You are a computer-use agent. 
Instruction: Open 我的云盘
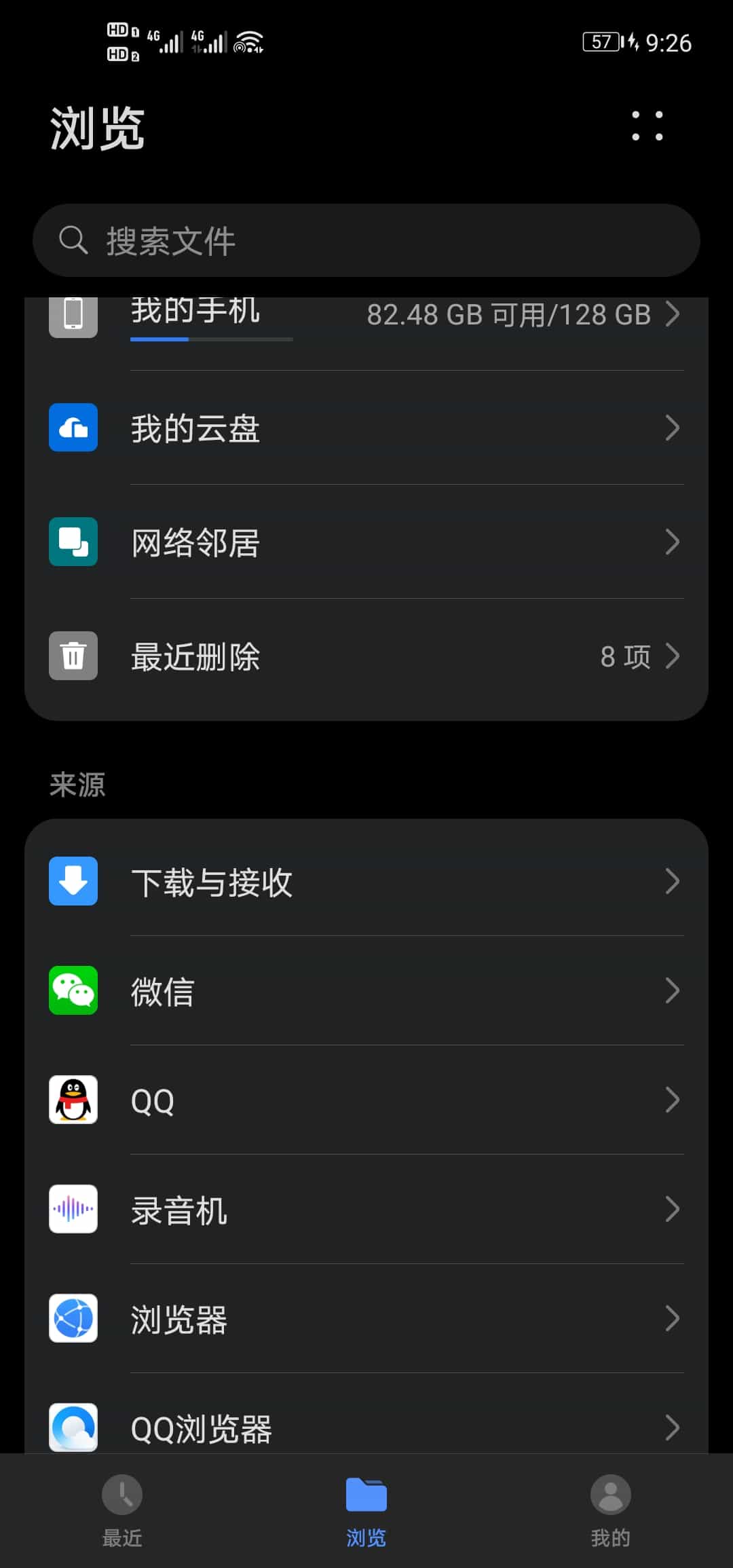366,428
